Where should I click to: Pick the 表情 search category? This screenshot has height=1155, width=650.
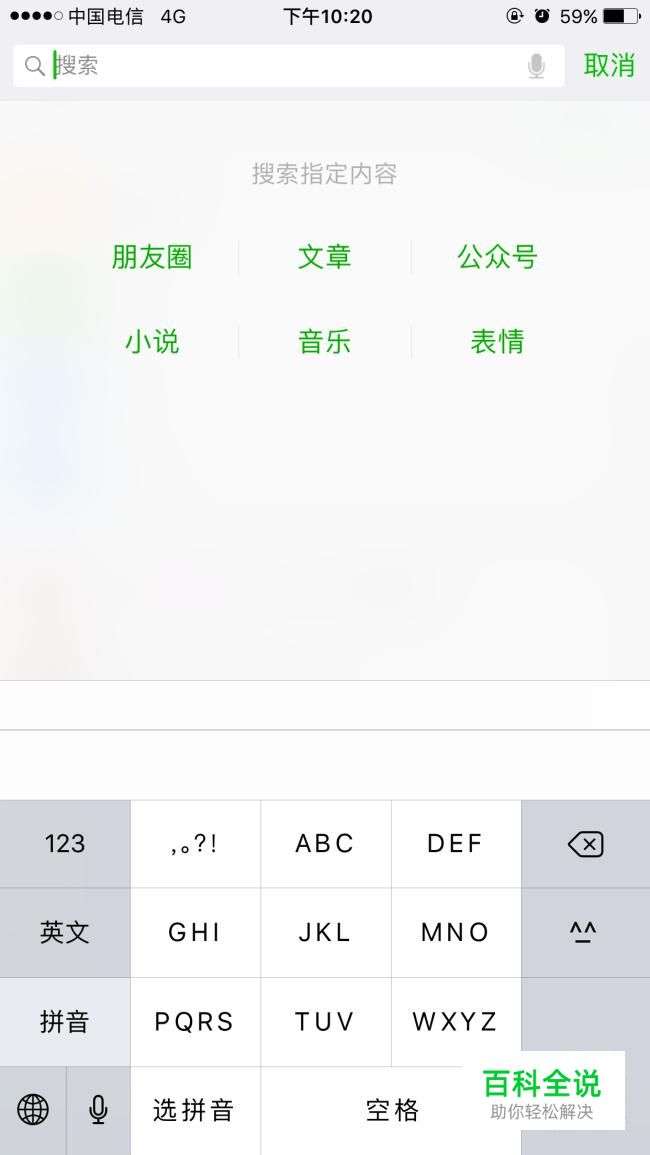pos(497,342)
